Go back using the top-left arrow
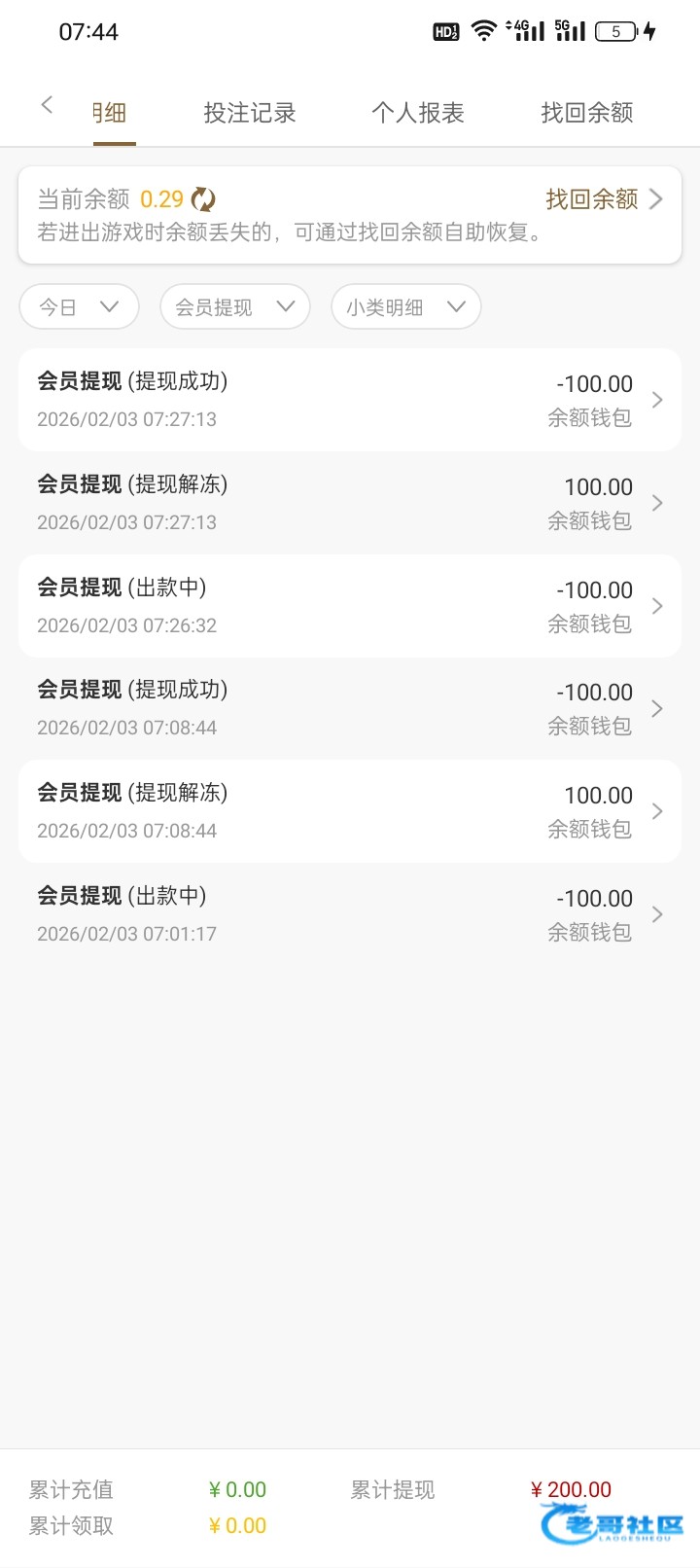The height and width of the screenshot is (1568, 700). click(47, 105)
